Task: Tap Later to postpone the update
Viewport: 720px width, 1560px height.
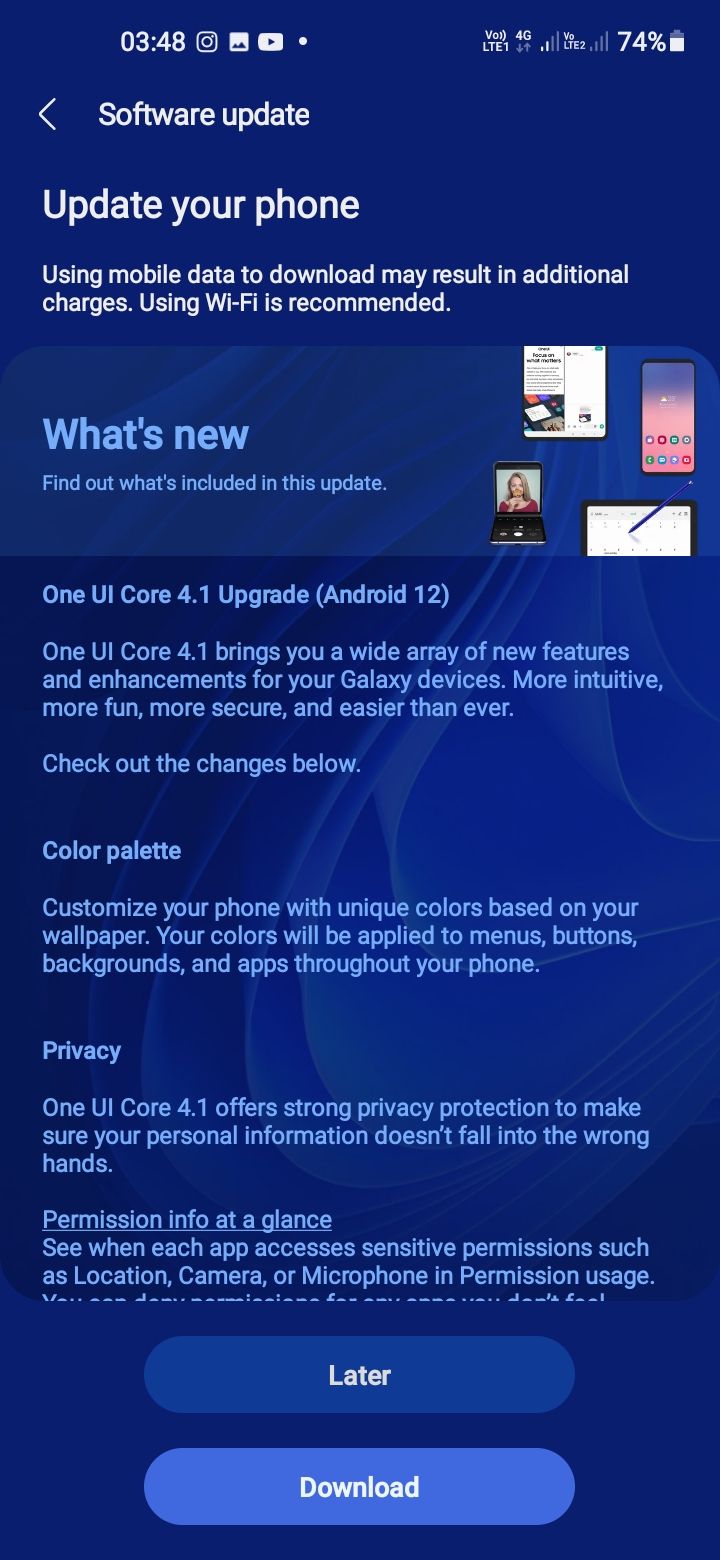Action: [359, 1375]
